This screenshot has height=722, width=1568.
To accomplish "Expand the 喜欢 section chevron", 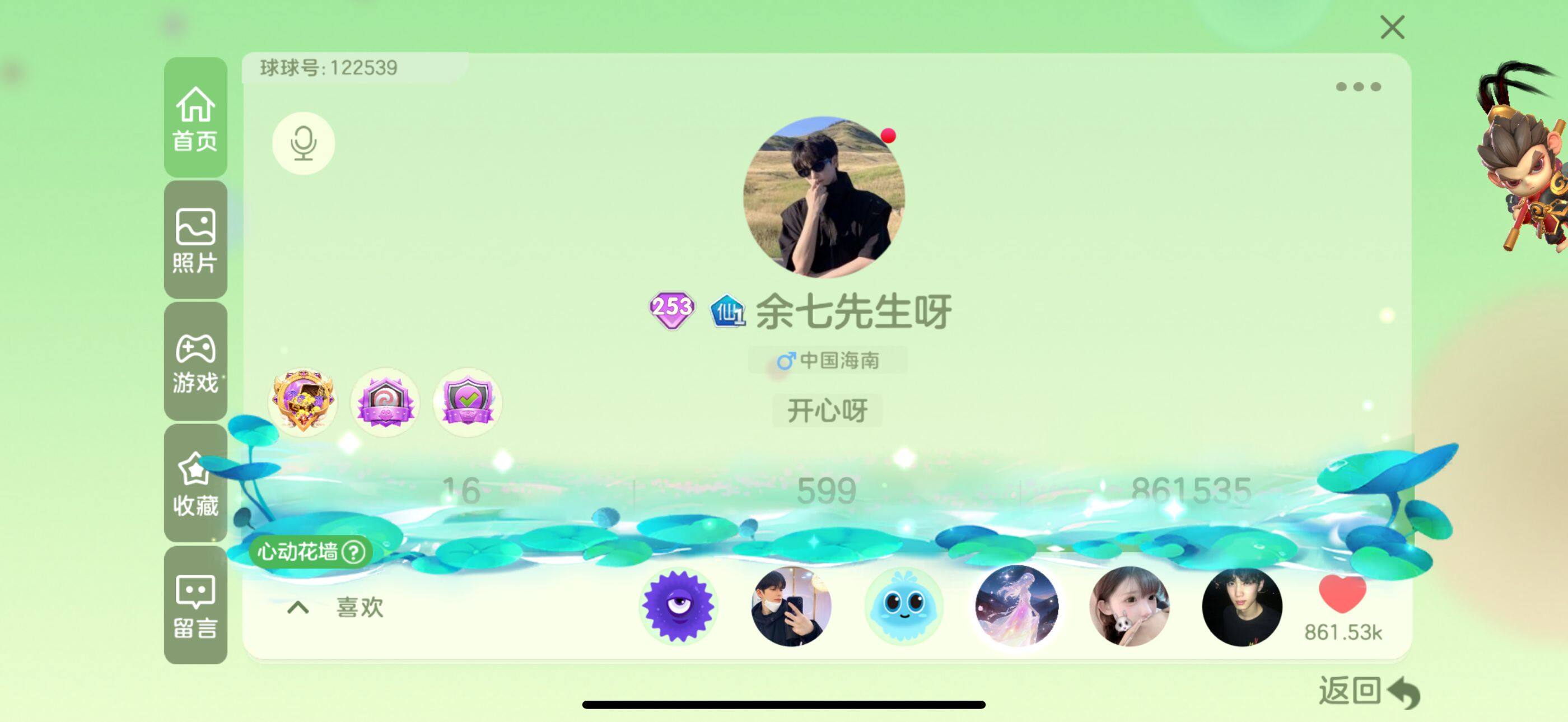I will tap(298, 607).
